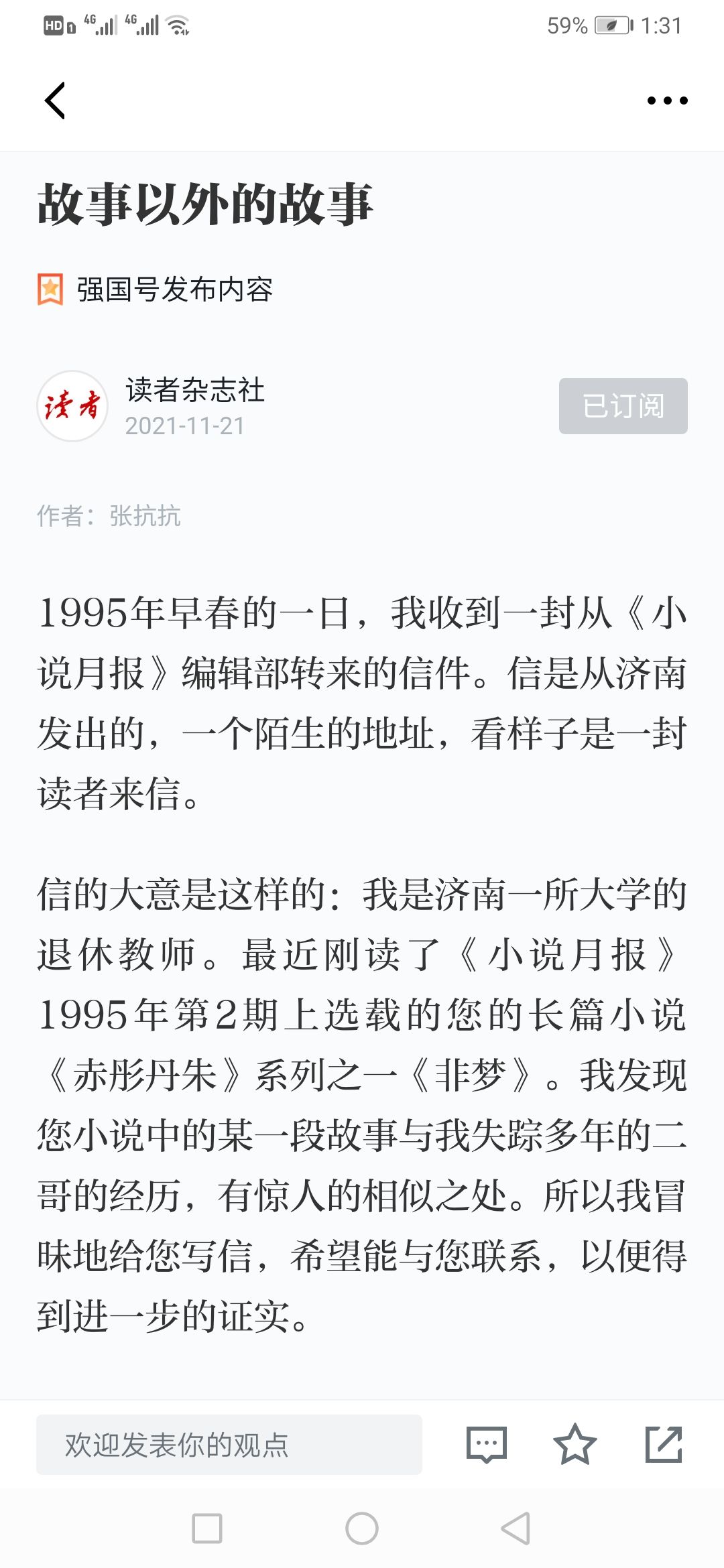This screenshot has height=1568, width=724.
Task: Open recent apps with the square button
Action: pos(207,1528)
